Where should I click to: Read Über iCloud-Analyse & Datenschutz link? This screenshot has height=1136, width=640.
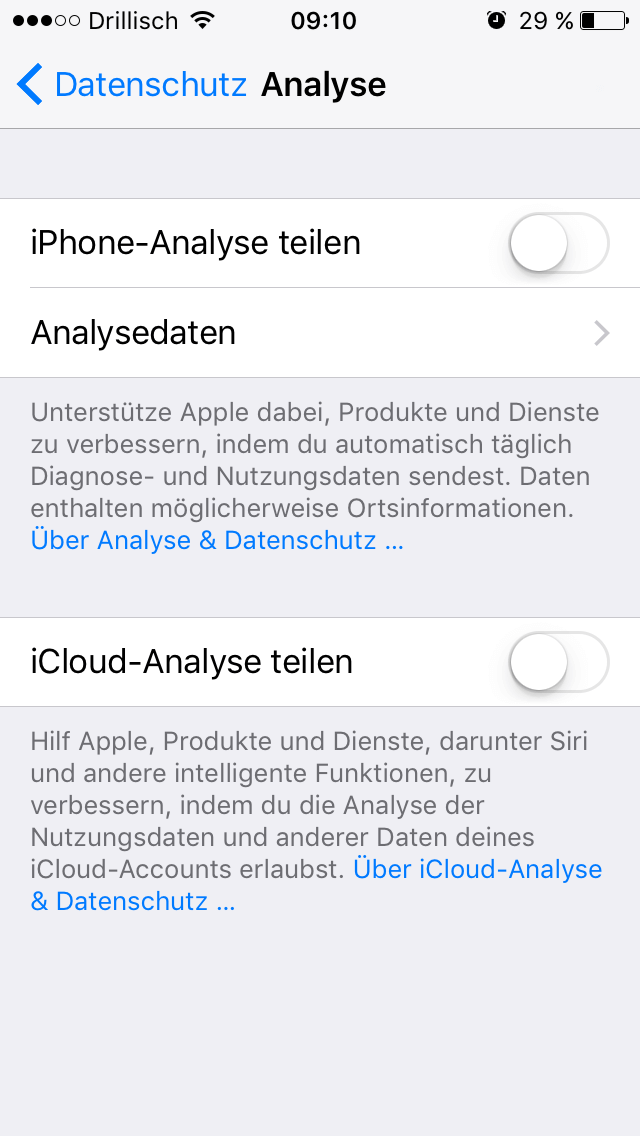(477, 869)
